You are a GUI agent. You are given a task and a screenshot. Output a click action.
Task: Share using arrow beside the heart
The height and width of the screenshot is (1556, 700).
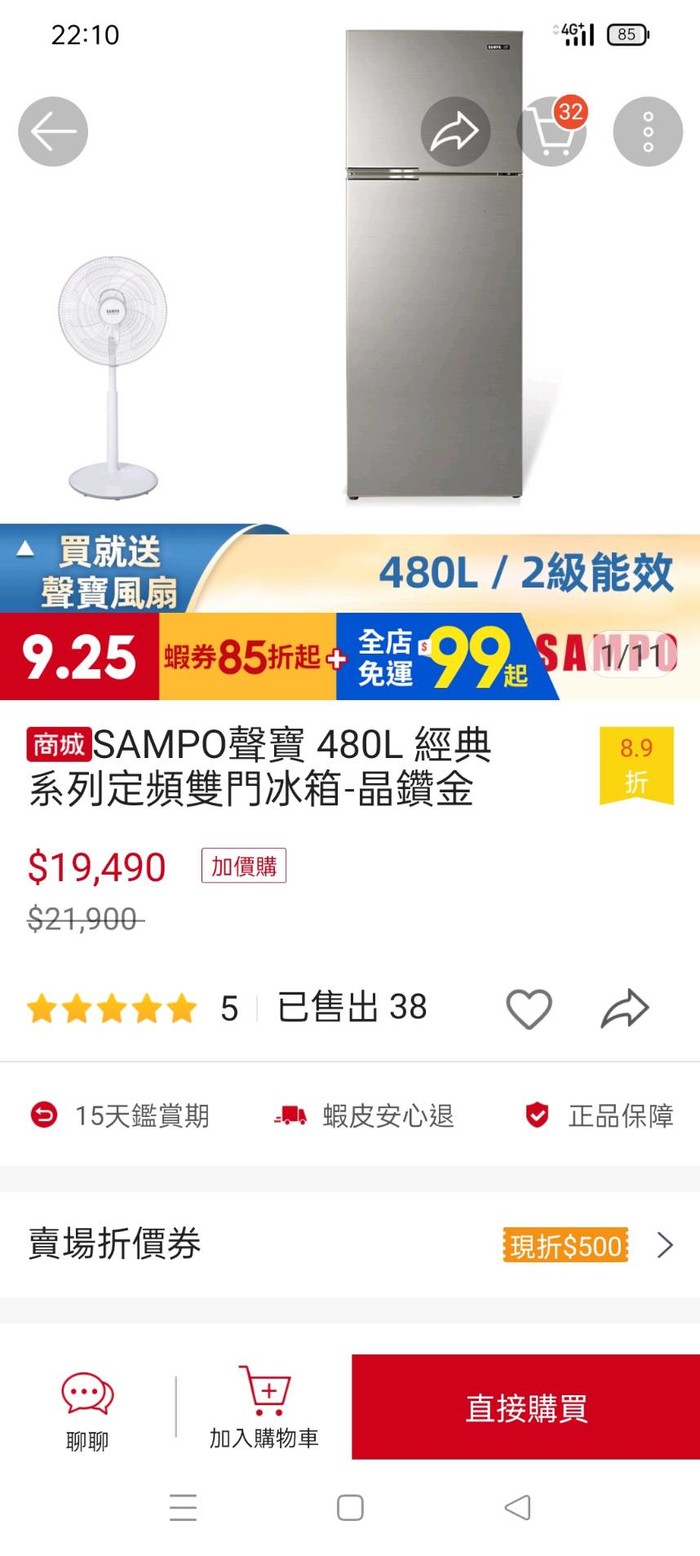pyautogui.click(x=625, y=1008)
